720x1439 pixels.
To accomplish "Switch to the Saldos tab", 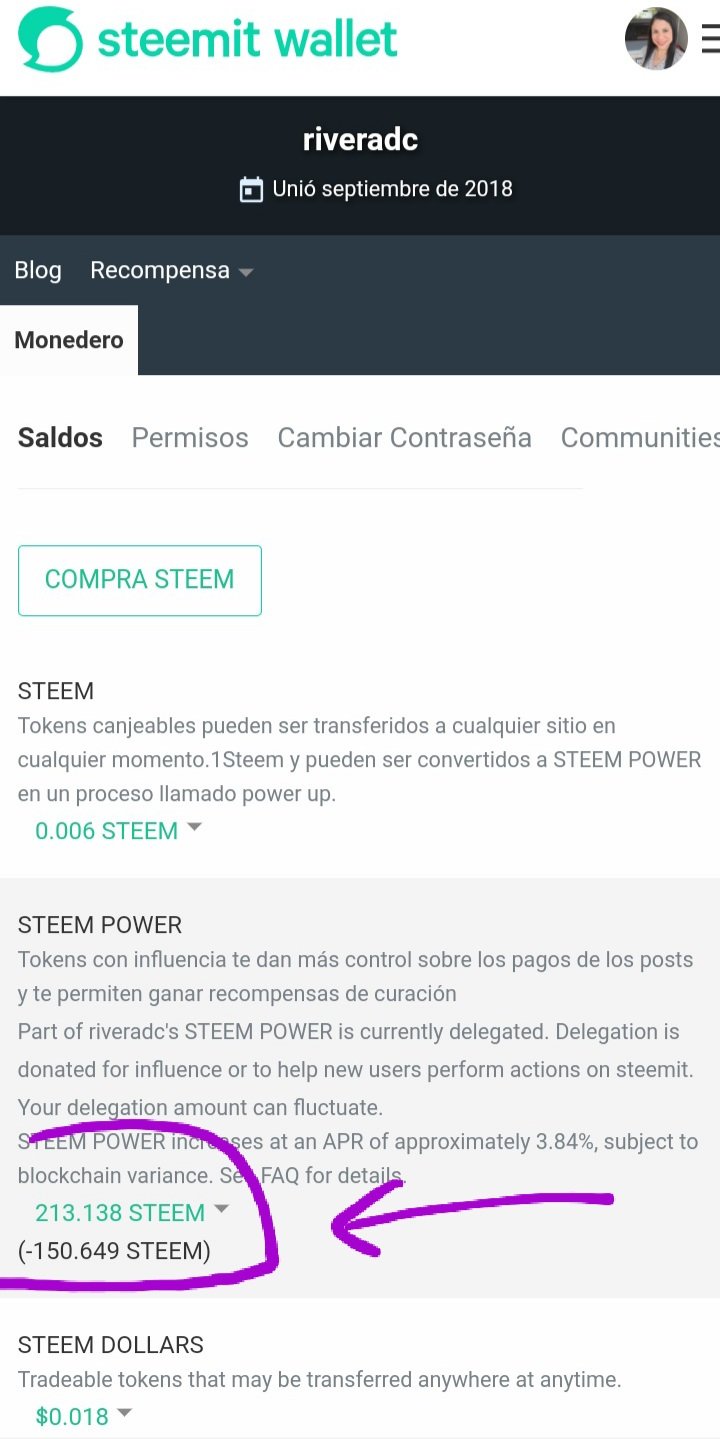I will click(60, 438).
